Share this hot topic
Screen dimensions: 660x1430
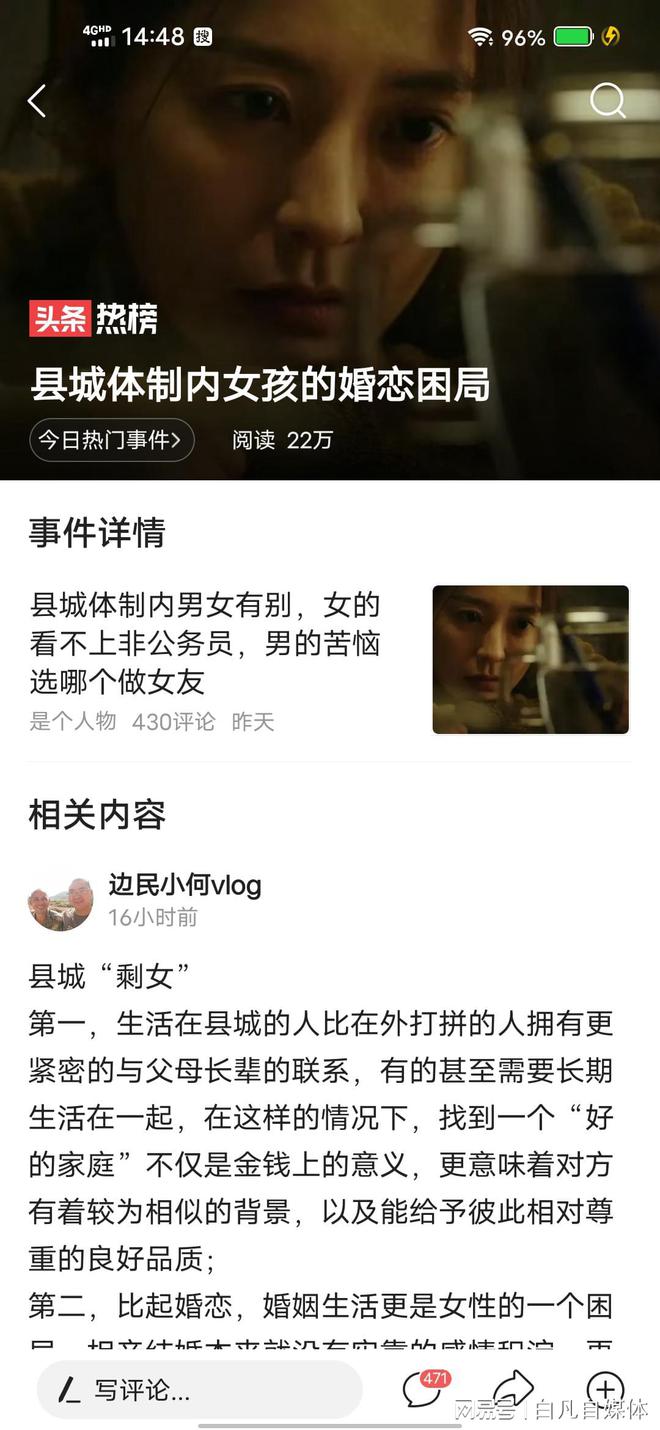513,1389
